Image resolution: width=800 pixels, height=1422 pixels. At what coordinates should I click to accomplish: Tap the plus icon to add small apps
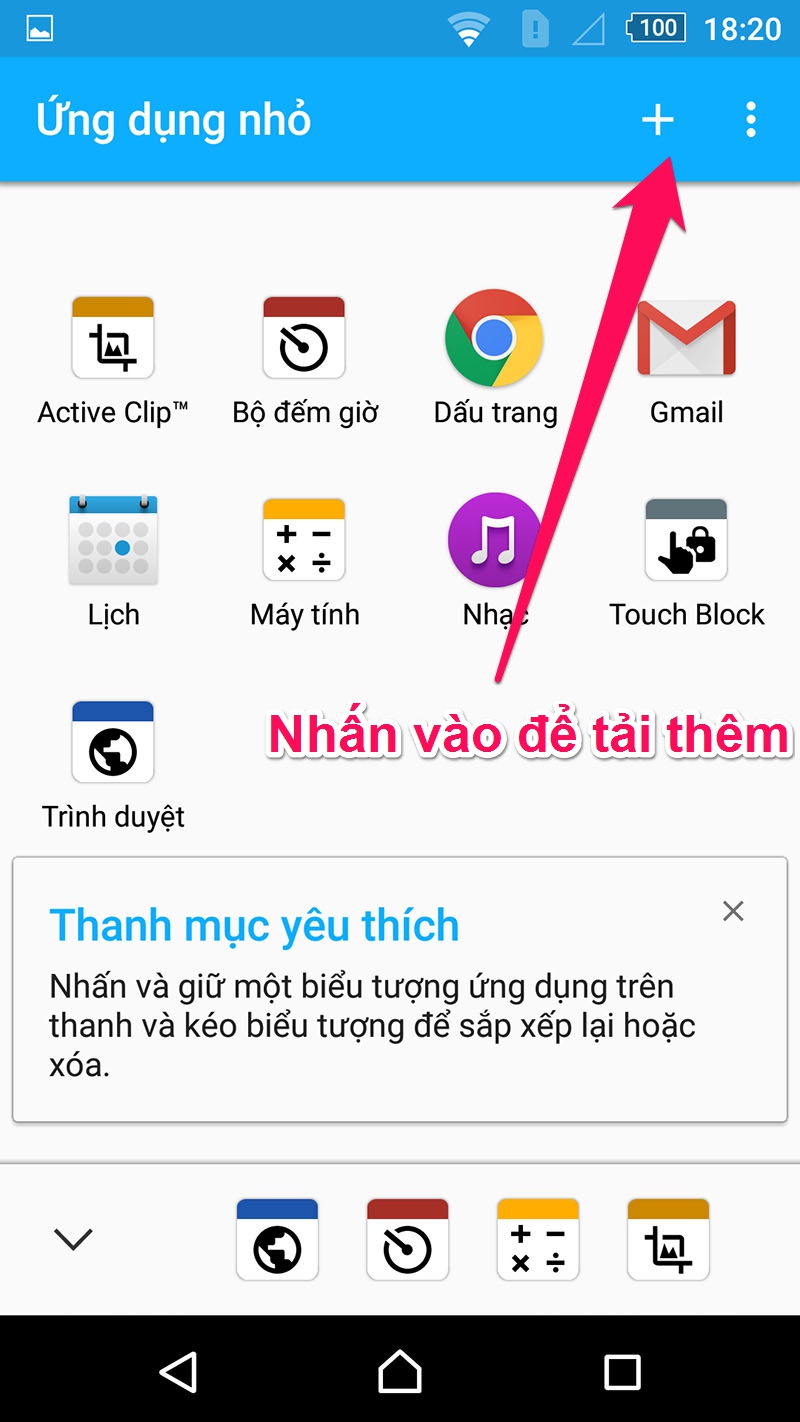coord(657,121)
